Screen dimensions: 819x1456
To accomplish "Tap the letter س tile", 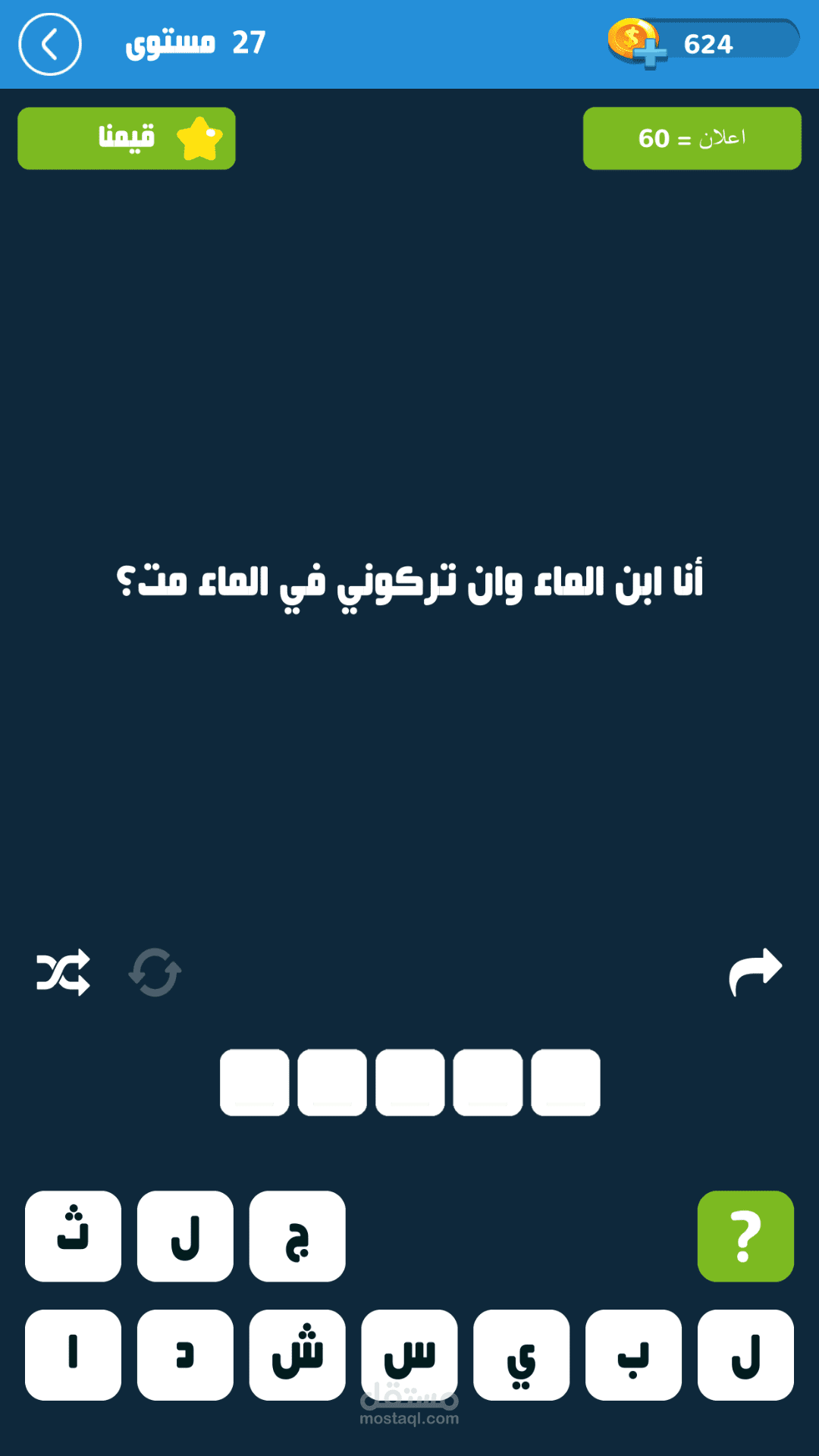I will (409, 1354).
